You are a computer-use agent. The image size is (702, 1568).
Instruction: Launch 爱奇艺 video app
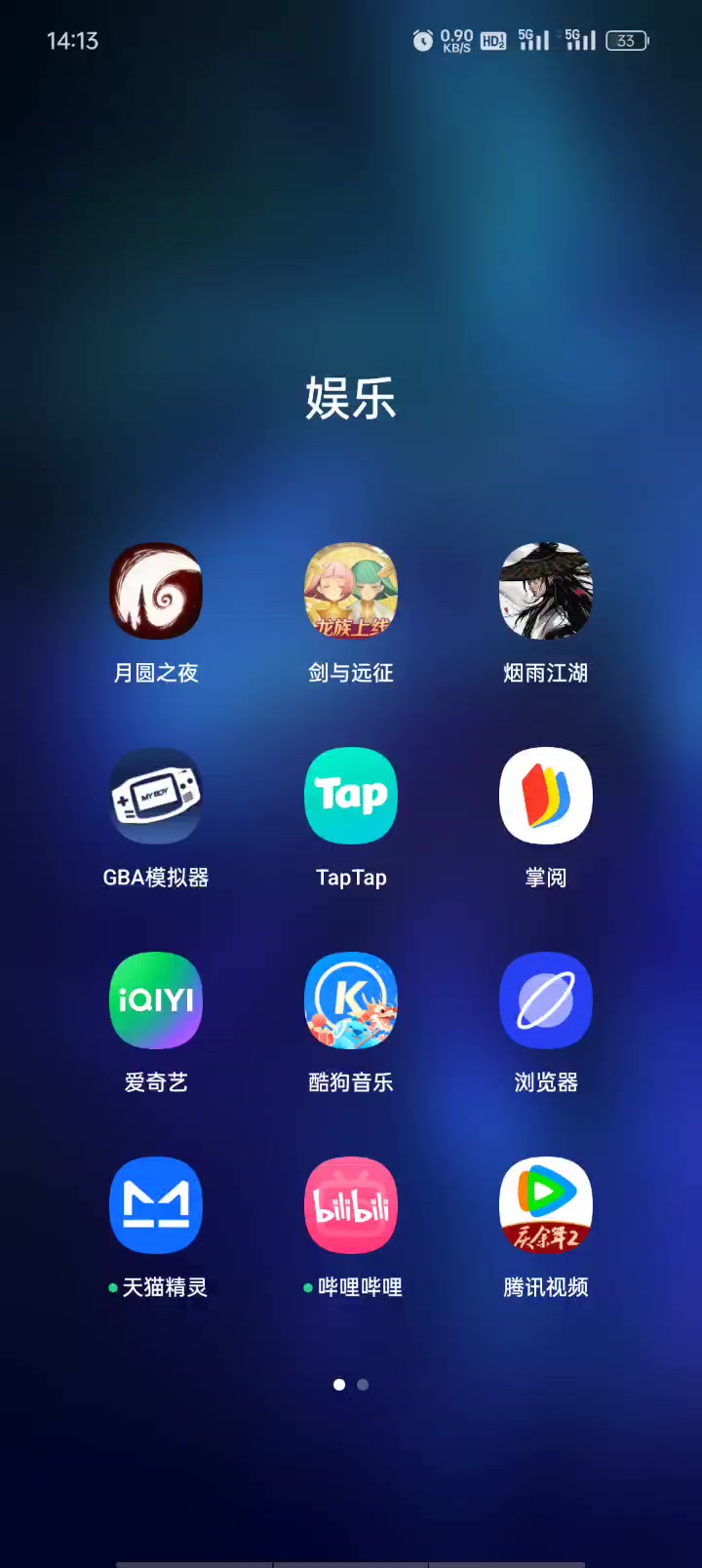(x=156, y=1000)
